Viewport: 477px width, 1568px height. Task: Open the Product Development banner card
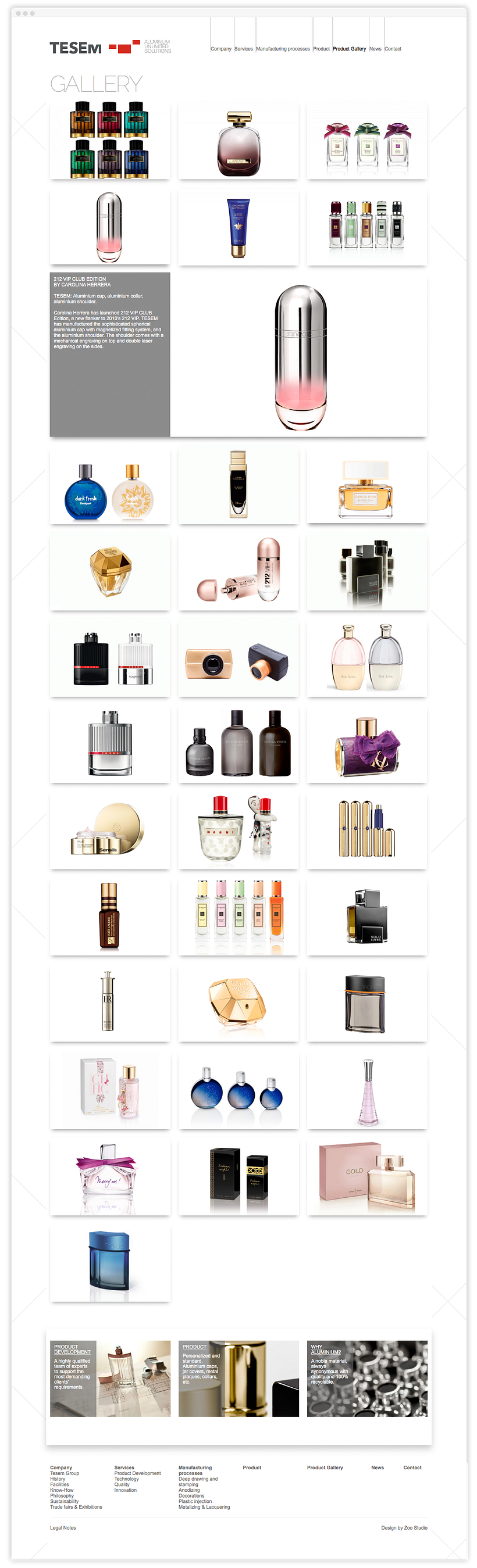tap(110, 1379)
